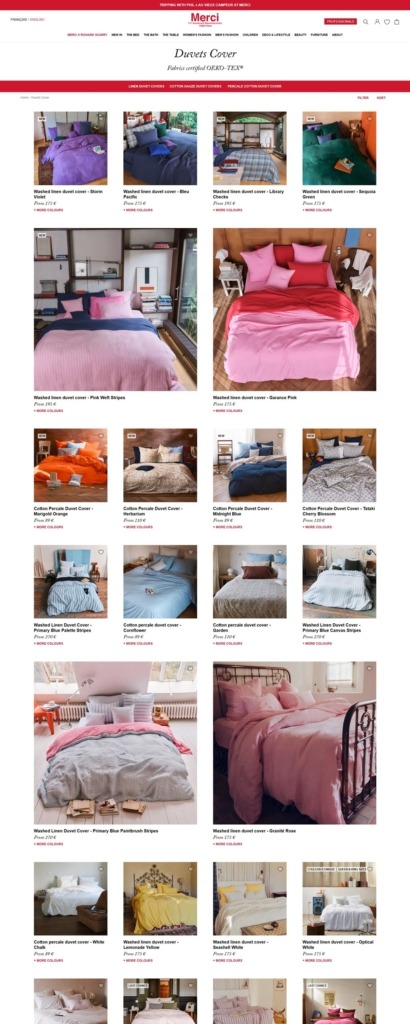Open the account profile icon
This screenshot has width=410, height=1024.
[377, 22]
